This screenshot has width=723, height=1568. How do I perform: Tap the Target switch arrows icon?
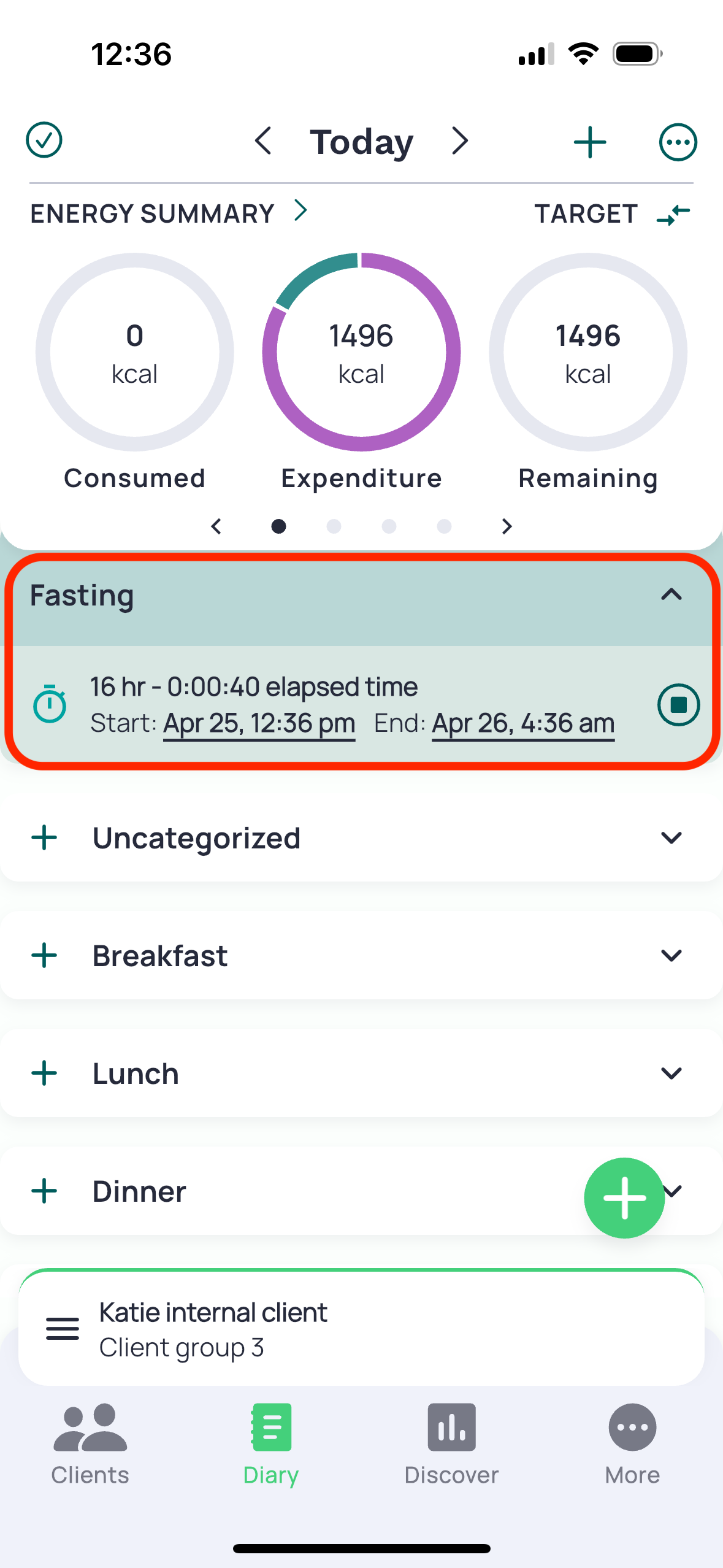point(673,215)
